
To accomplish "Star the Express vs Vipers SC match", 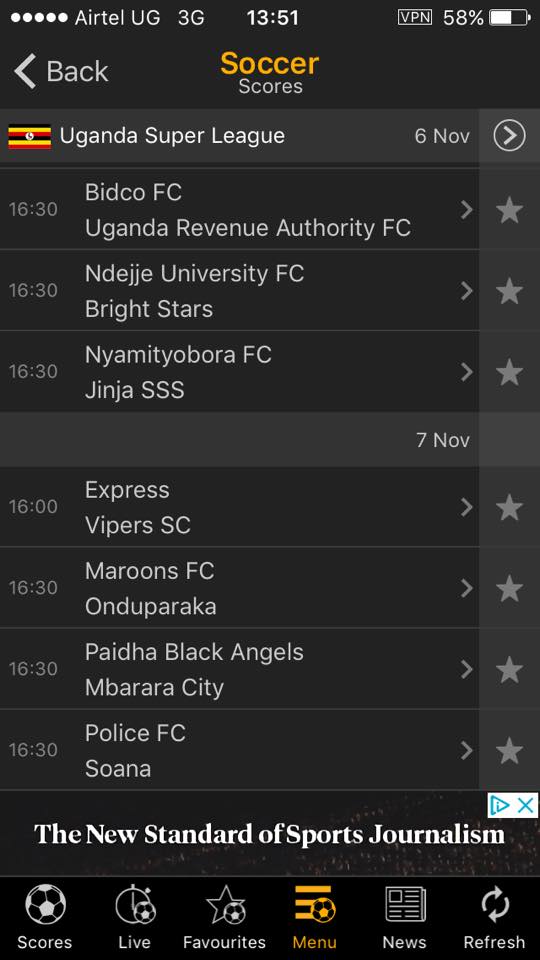I will tap(509, 508).
